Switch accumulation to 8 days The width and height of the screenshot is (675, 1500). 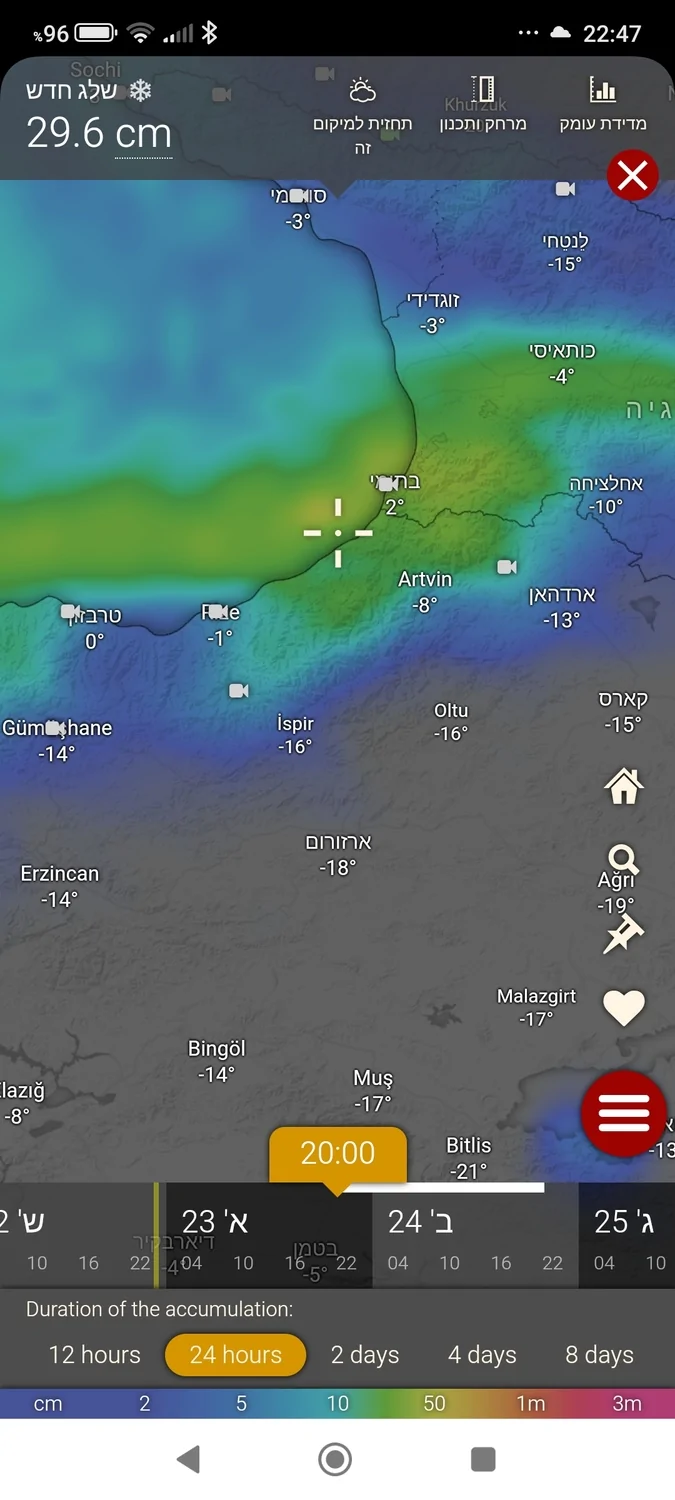(x=599, y=1355)
